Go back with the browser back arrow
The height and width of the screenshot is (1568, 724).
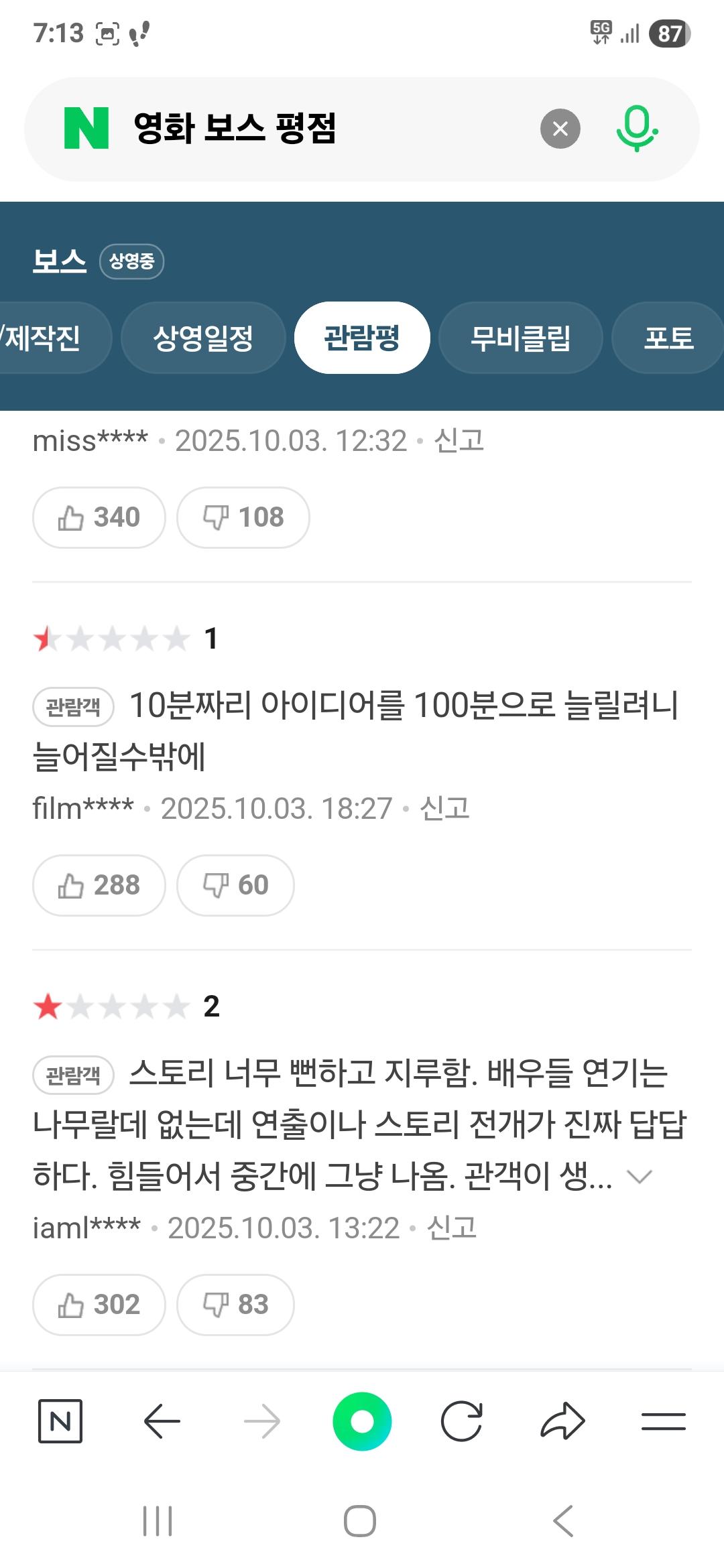162,1421
